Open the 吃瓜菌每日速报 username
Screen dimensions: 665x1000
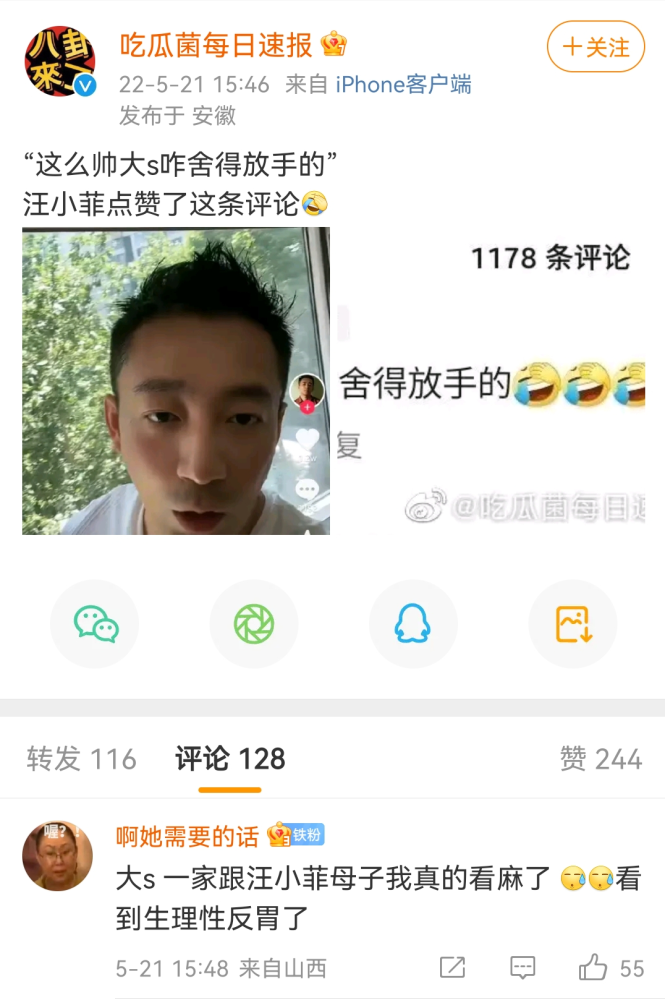pos(217,45)
